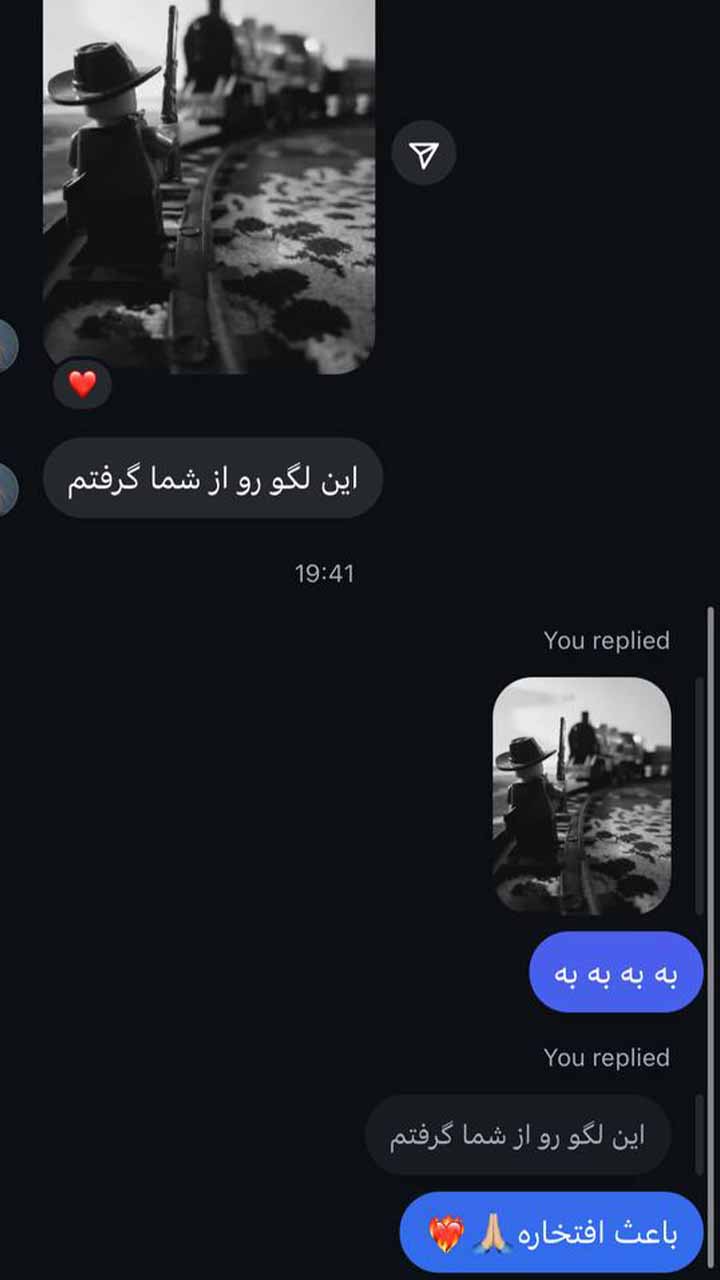The height and width of the screenshot is (1280, 720).
Task: Jump to quoted message این لگو رو از شما گرفتم
Action: [517, 1135]
